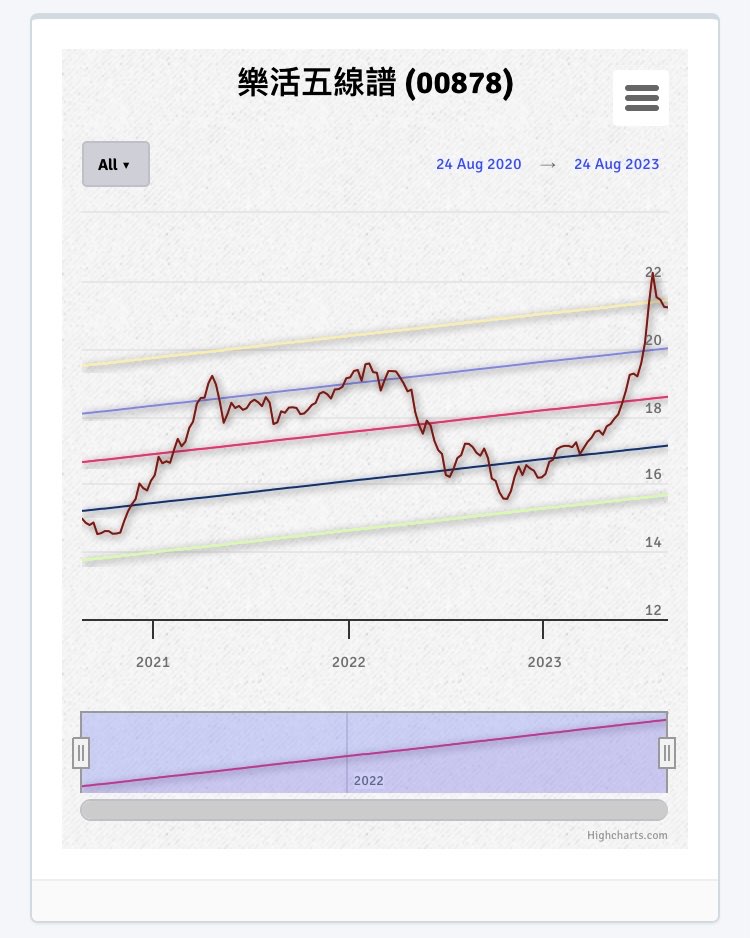Edit the 24 Aug 2023 end date
This screenshot has width=750, height=938.
tap(616, 164)
